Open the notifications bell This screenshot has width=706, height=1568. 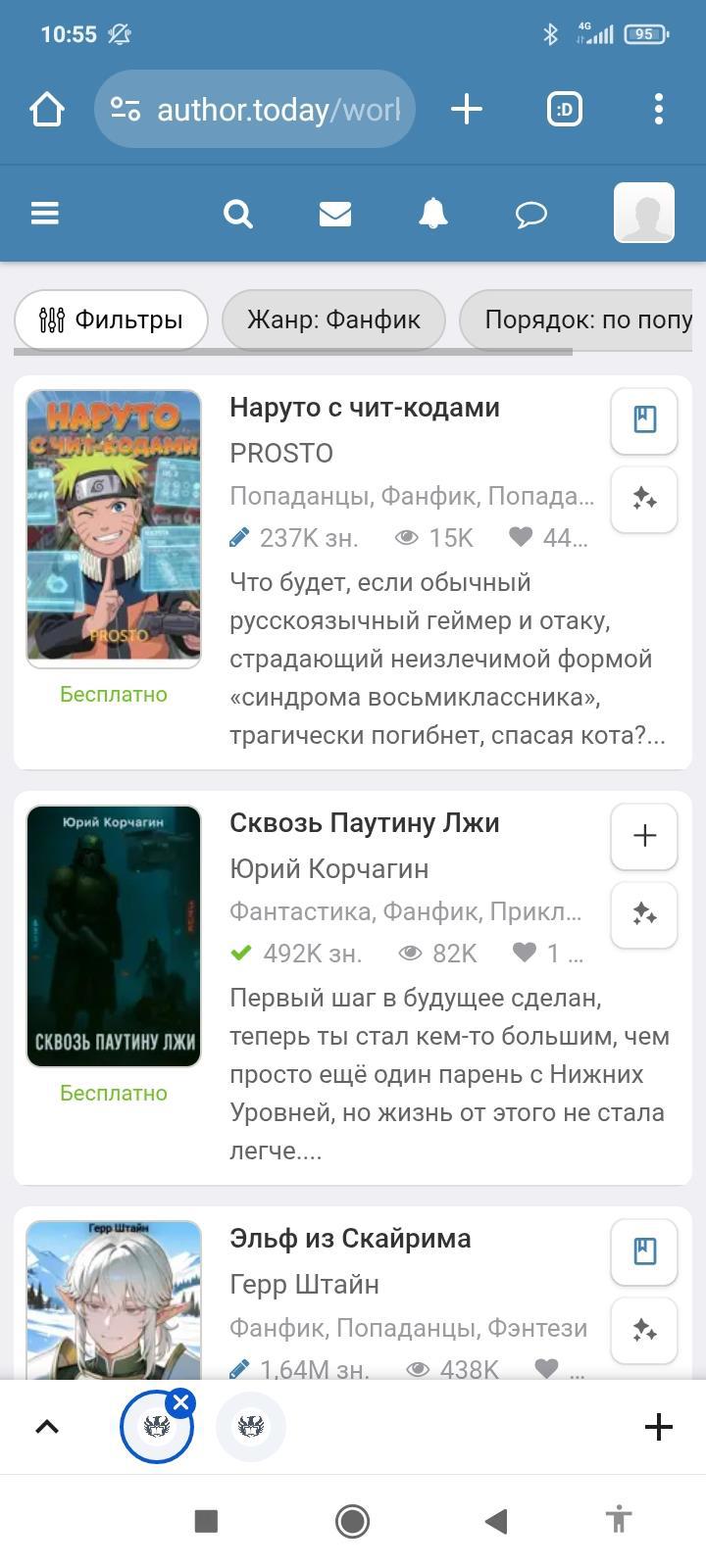[x=432, y=213]
